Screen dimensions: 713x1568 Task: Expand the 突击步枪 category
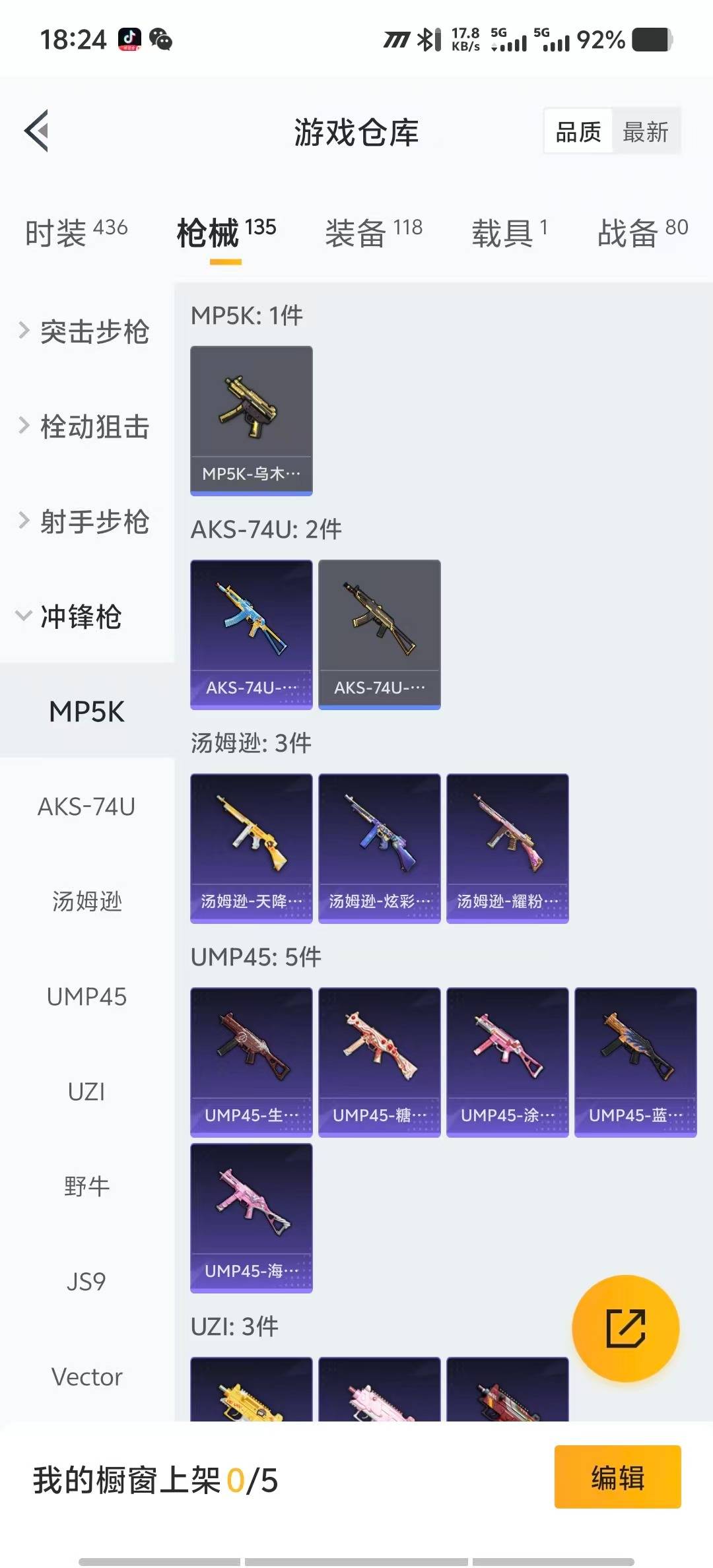click(x=86, y=331)
